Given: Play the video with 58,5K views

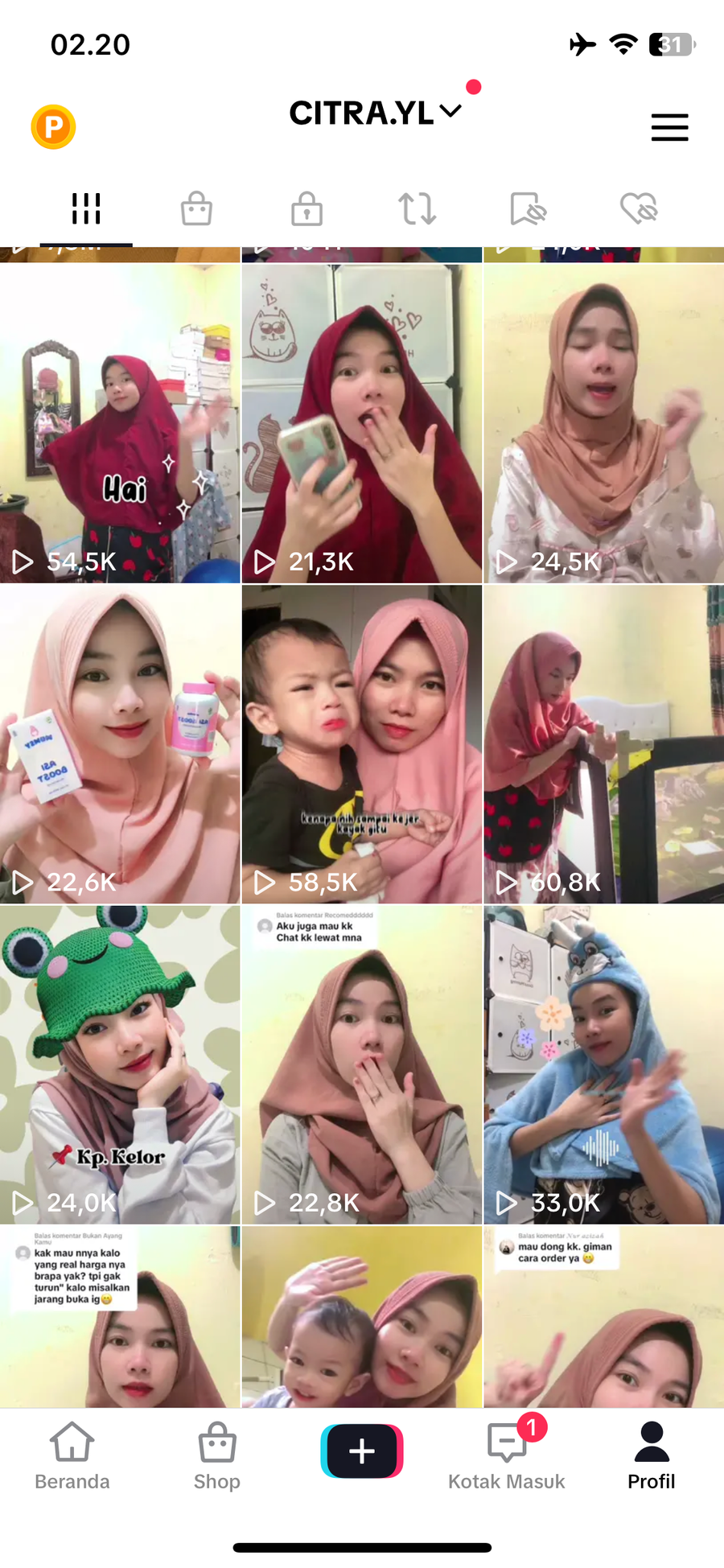Looking at the screenshot, I should pos(362,743).
